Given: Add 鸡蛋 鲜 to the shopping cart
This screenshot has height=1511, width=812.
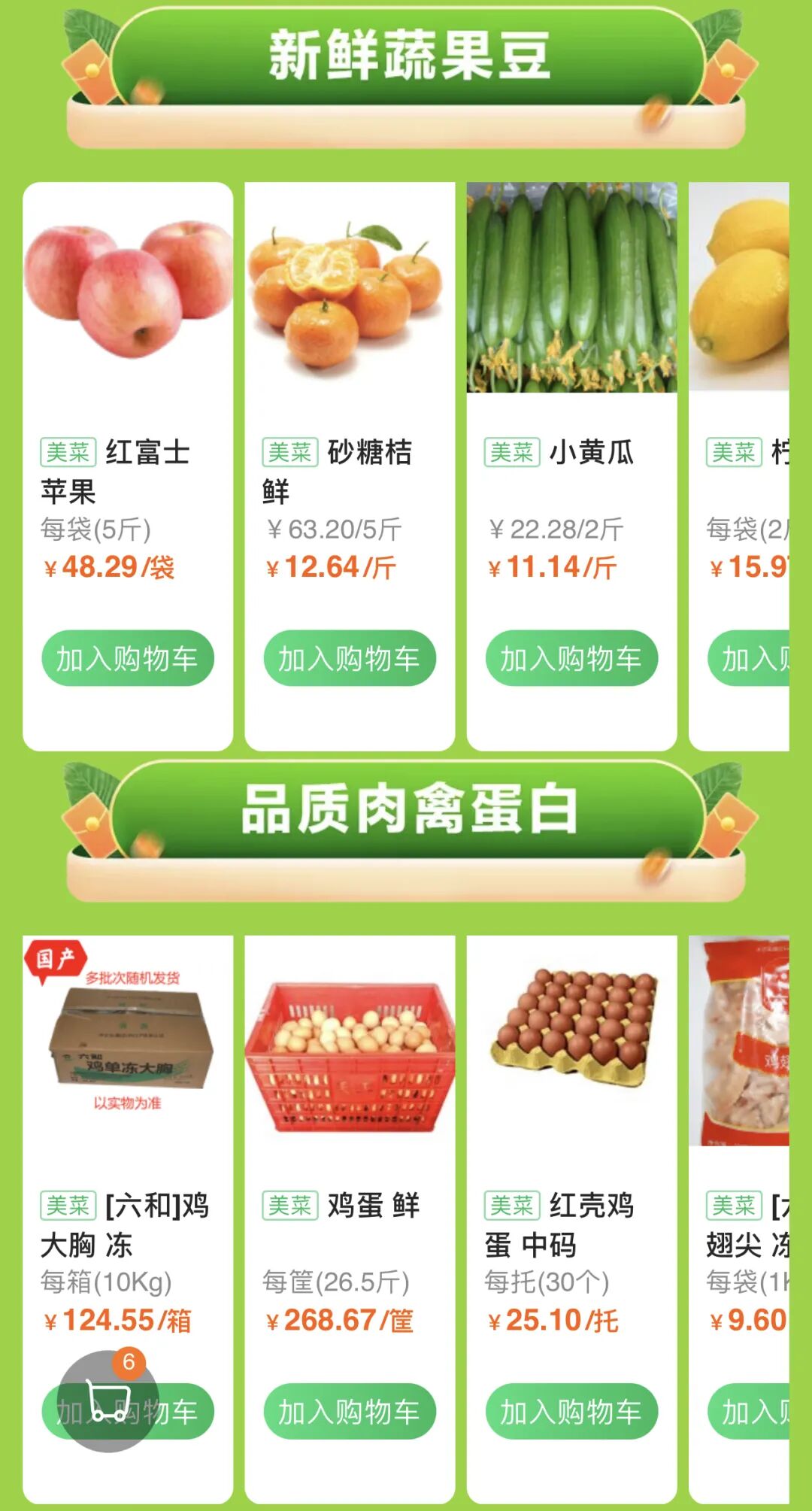Looking at the screenshot, I should [x=350, y=1411].
